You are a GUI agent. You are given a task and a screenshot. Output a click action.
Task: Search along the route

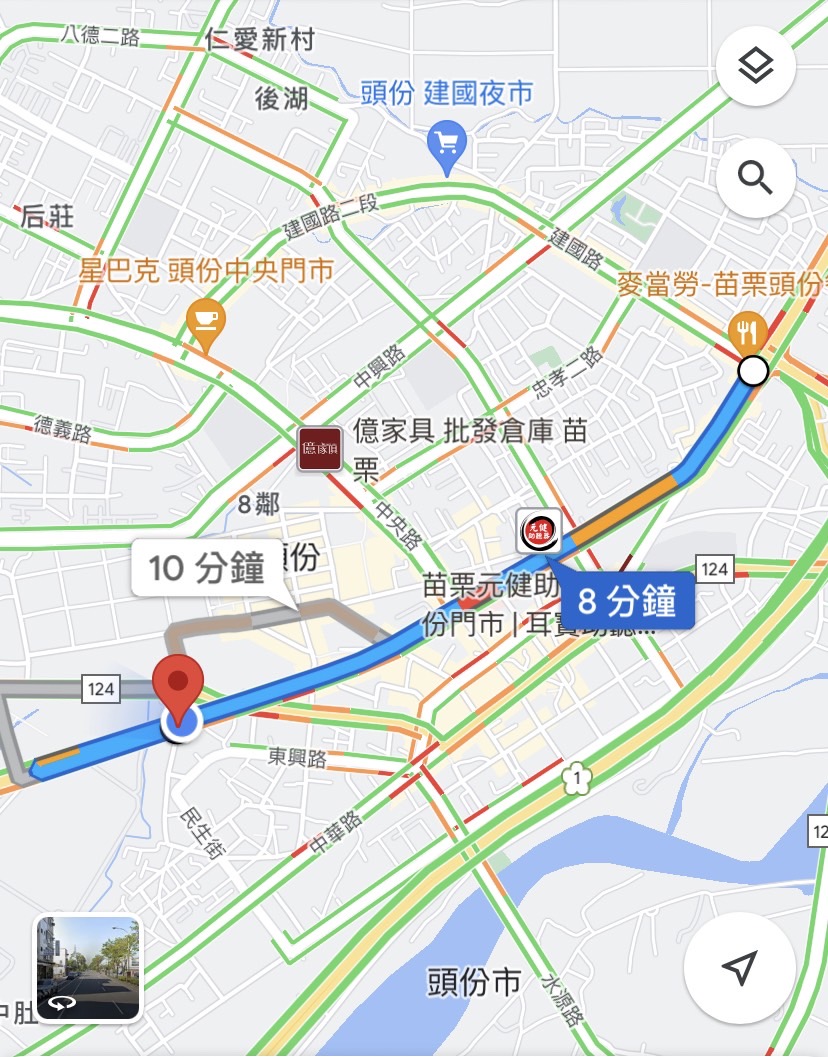click(756, 179)
